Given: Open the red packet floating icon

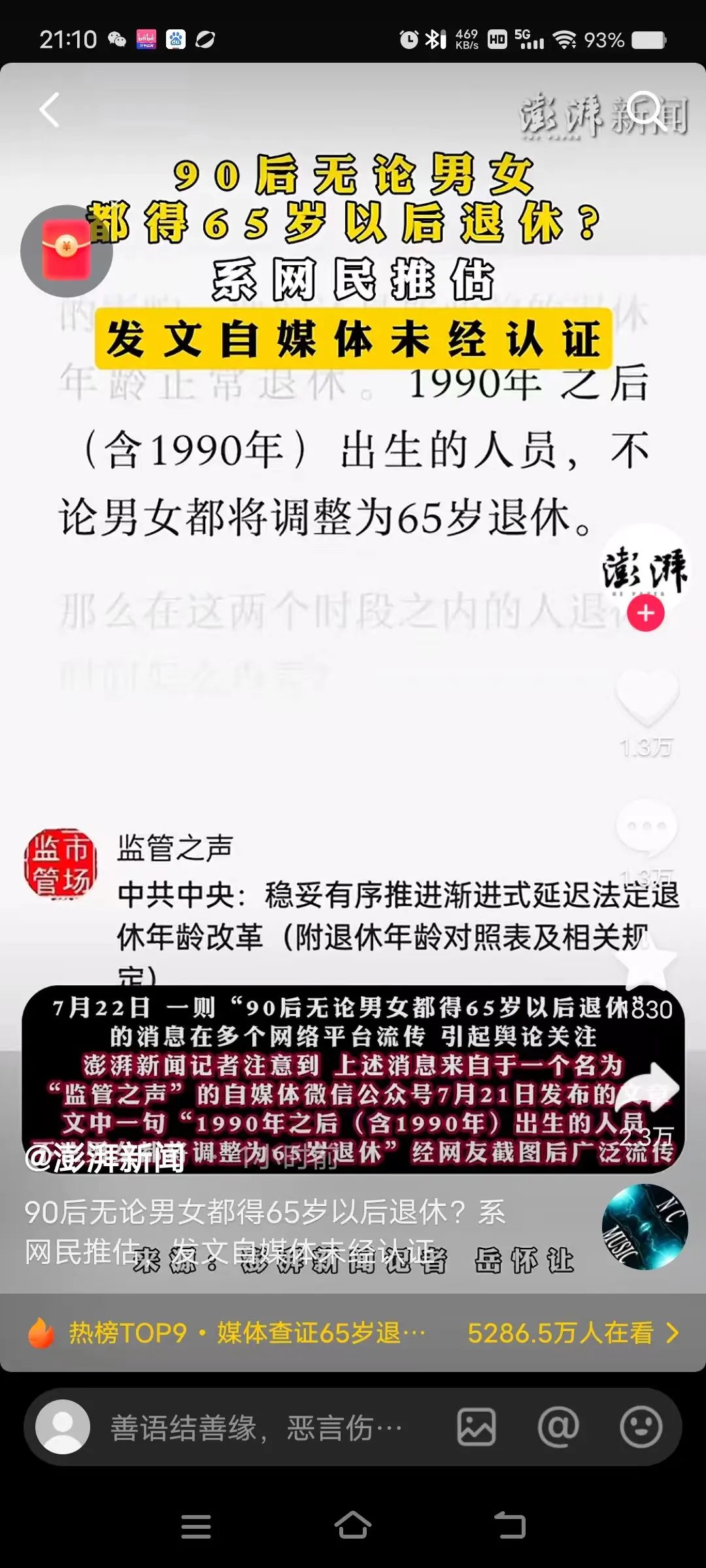Looking at the screenshot, I should (66, 251).
